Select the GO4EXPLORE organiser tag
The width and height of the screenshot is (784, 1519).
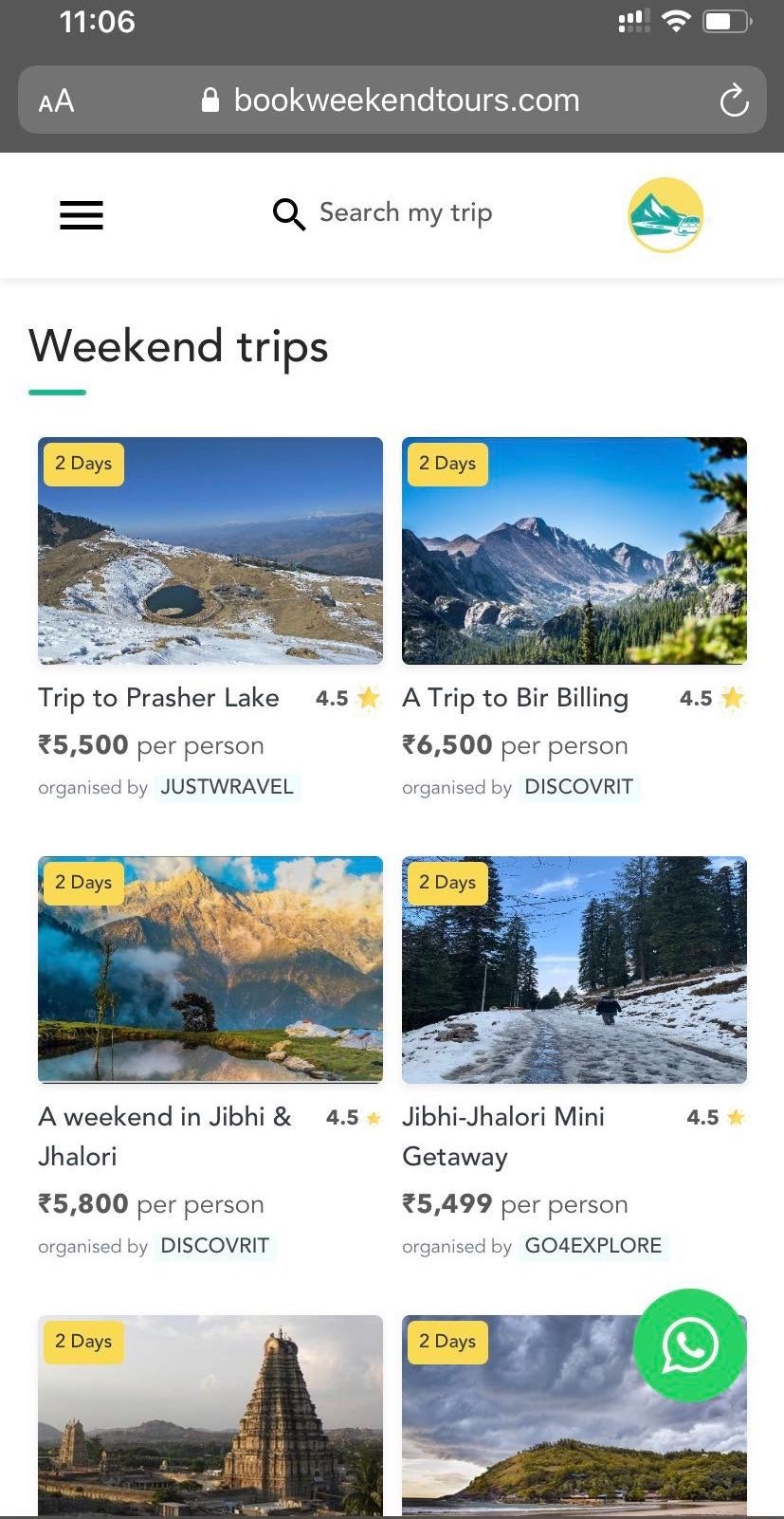click(593, 1246)
